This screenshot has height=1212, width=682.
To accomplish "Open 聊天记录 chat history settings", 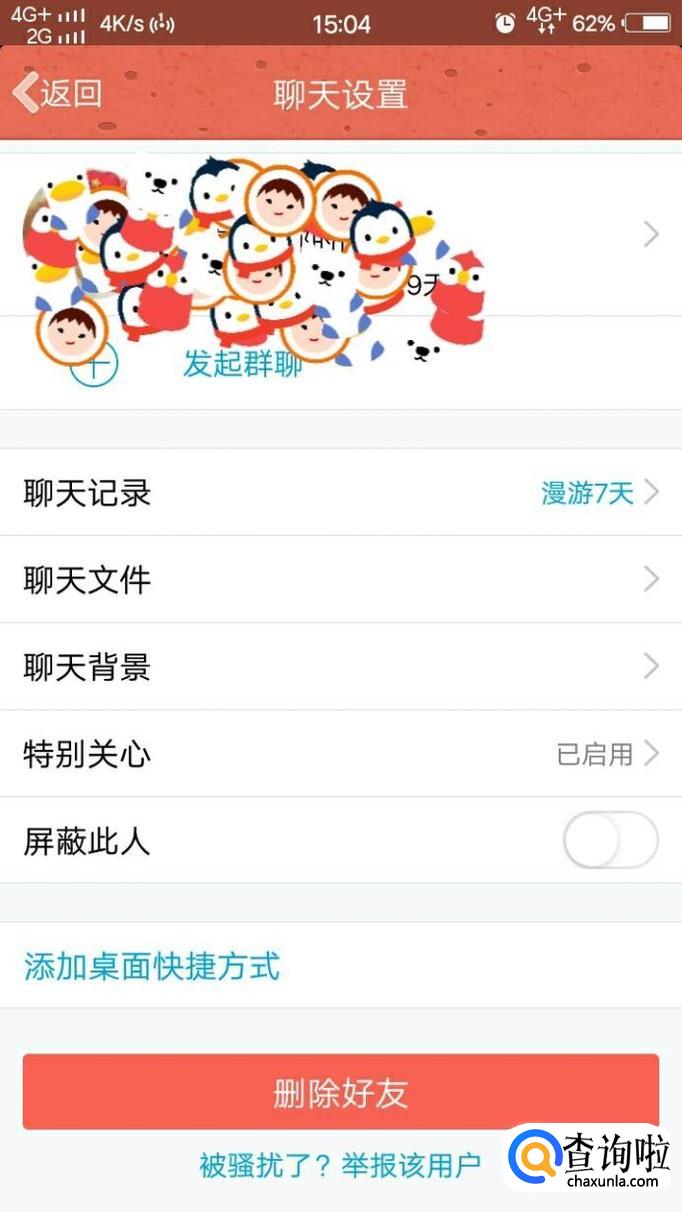I will [x=340, y=492].
